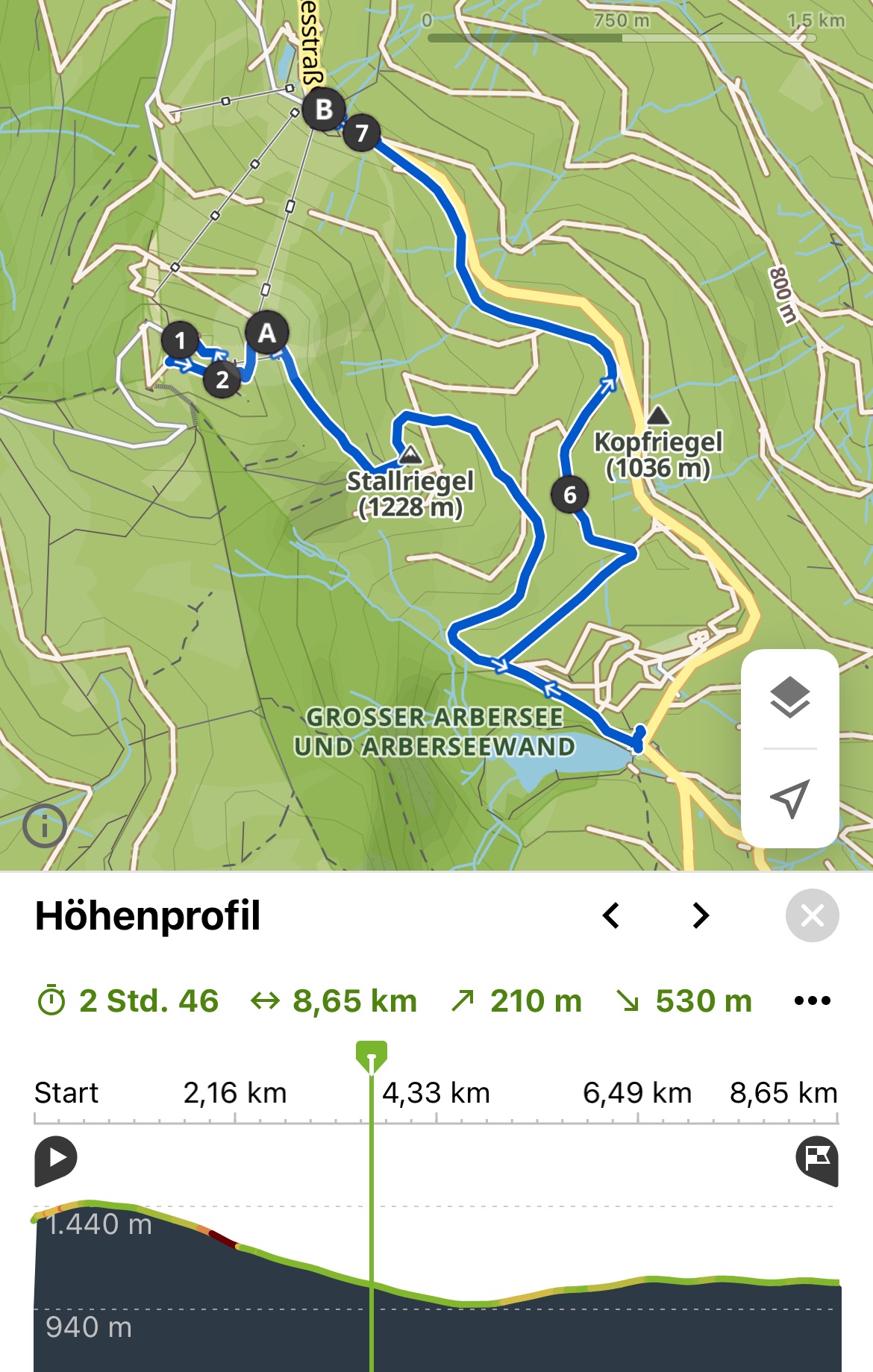Tap waypoint marker 1 on the route
This screenshot has height=1372, width=873.
coord(180,341)
